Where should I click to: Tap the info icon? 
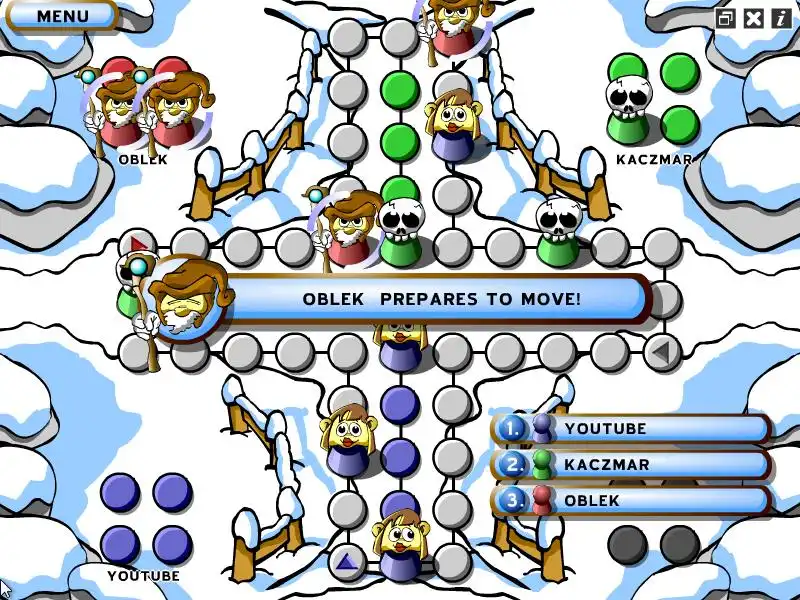(x=780, y=18)
